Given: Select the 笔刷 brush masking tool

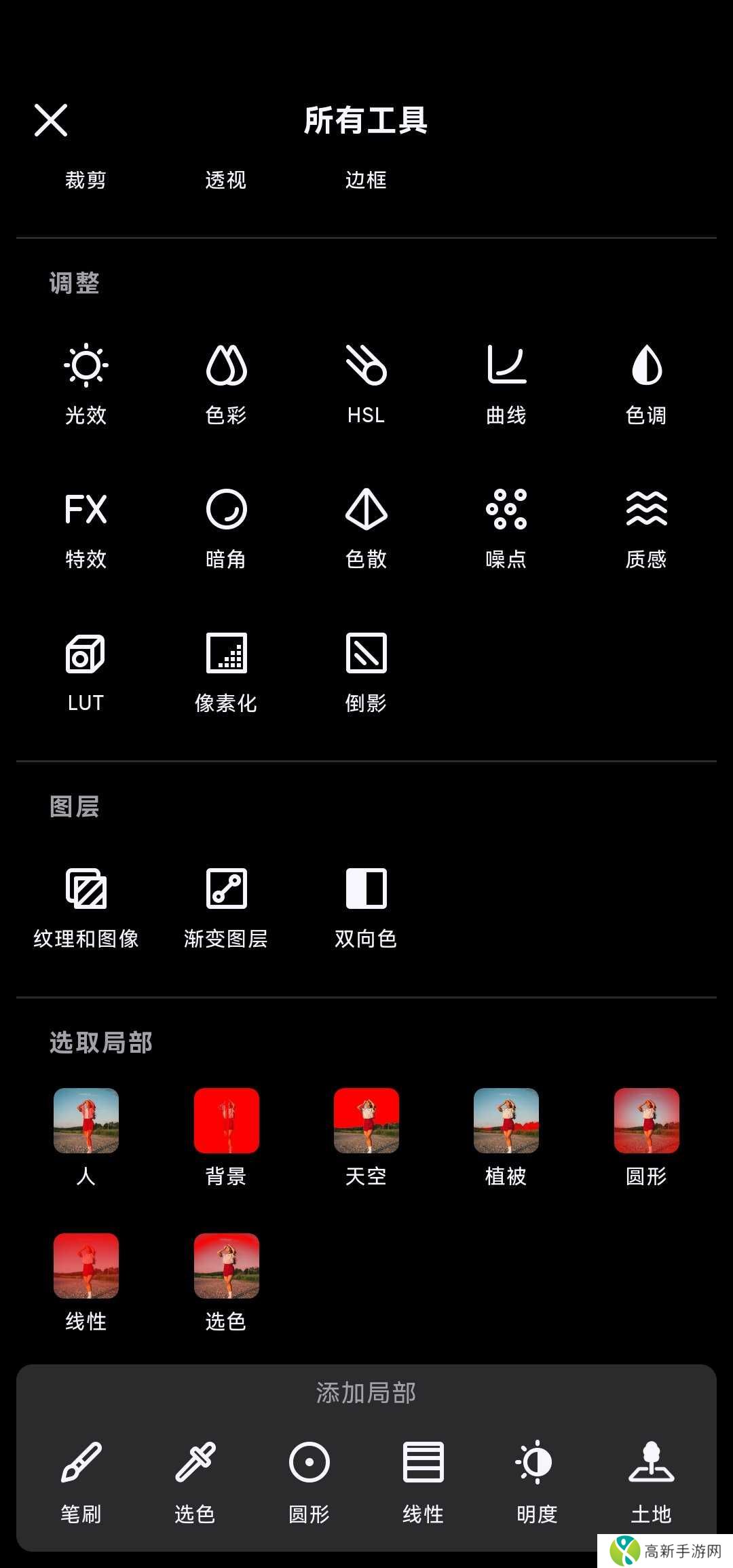Looking at the screenshot, I should 80,1480.
